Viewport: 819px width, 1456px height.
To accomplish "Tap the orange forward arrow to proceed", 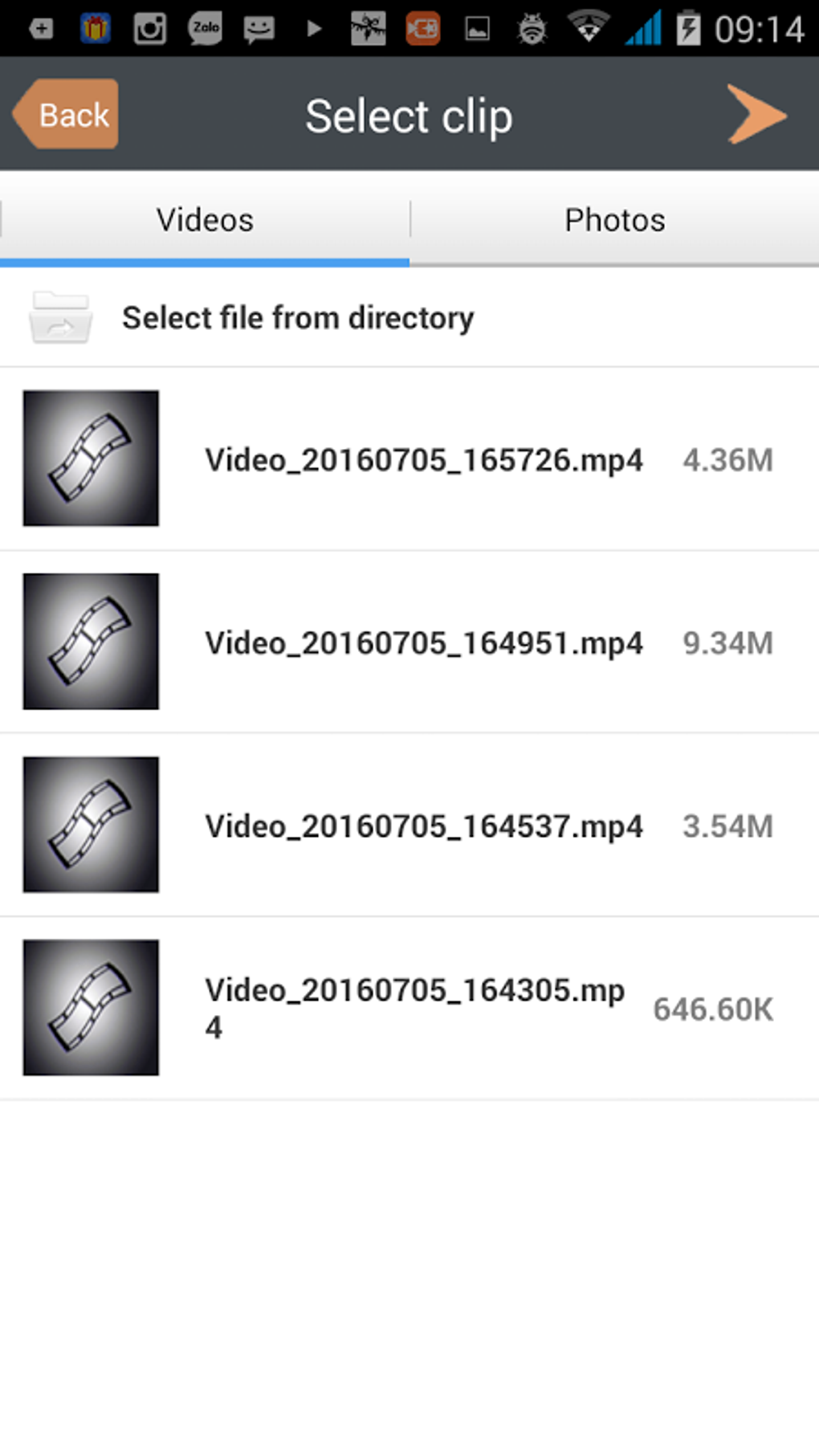I will [x=756, y=115].
